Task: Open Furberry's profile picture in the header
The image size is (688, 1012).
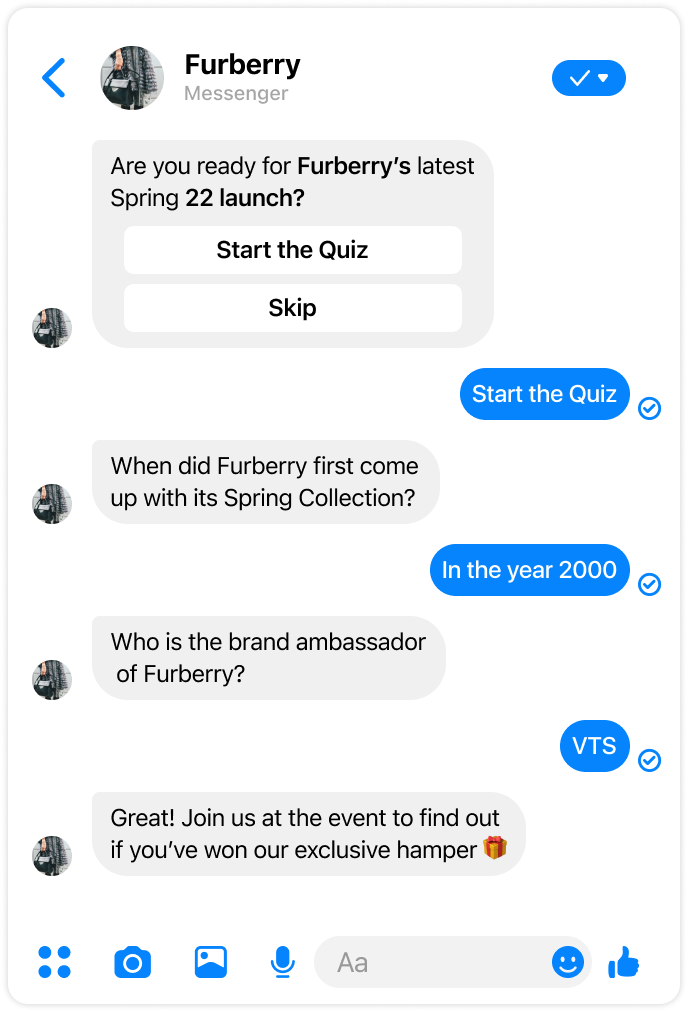Action: point(132,78)
